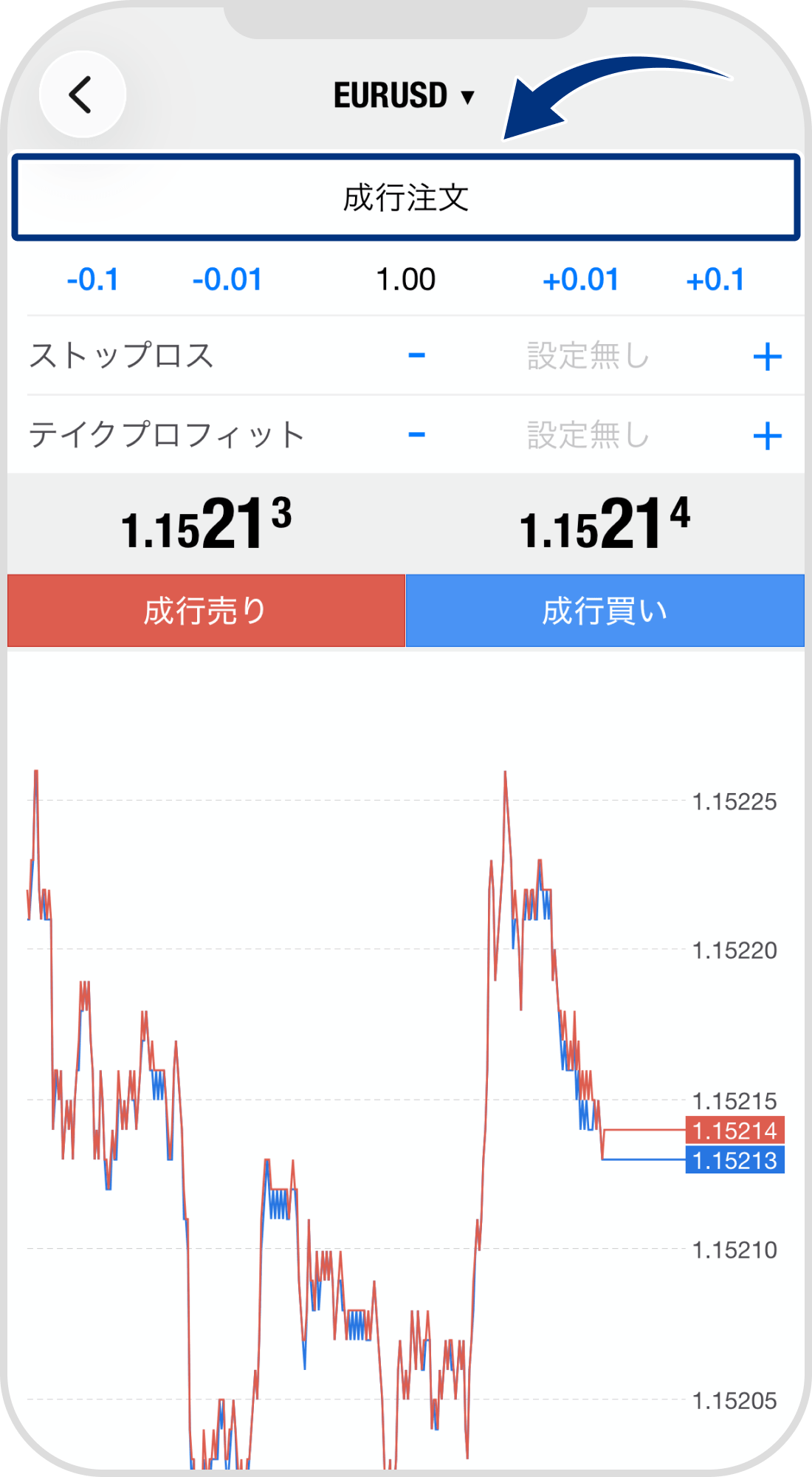
Task: Increase take profit with the plus icon
Action: click(768, 436)
